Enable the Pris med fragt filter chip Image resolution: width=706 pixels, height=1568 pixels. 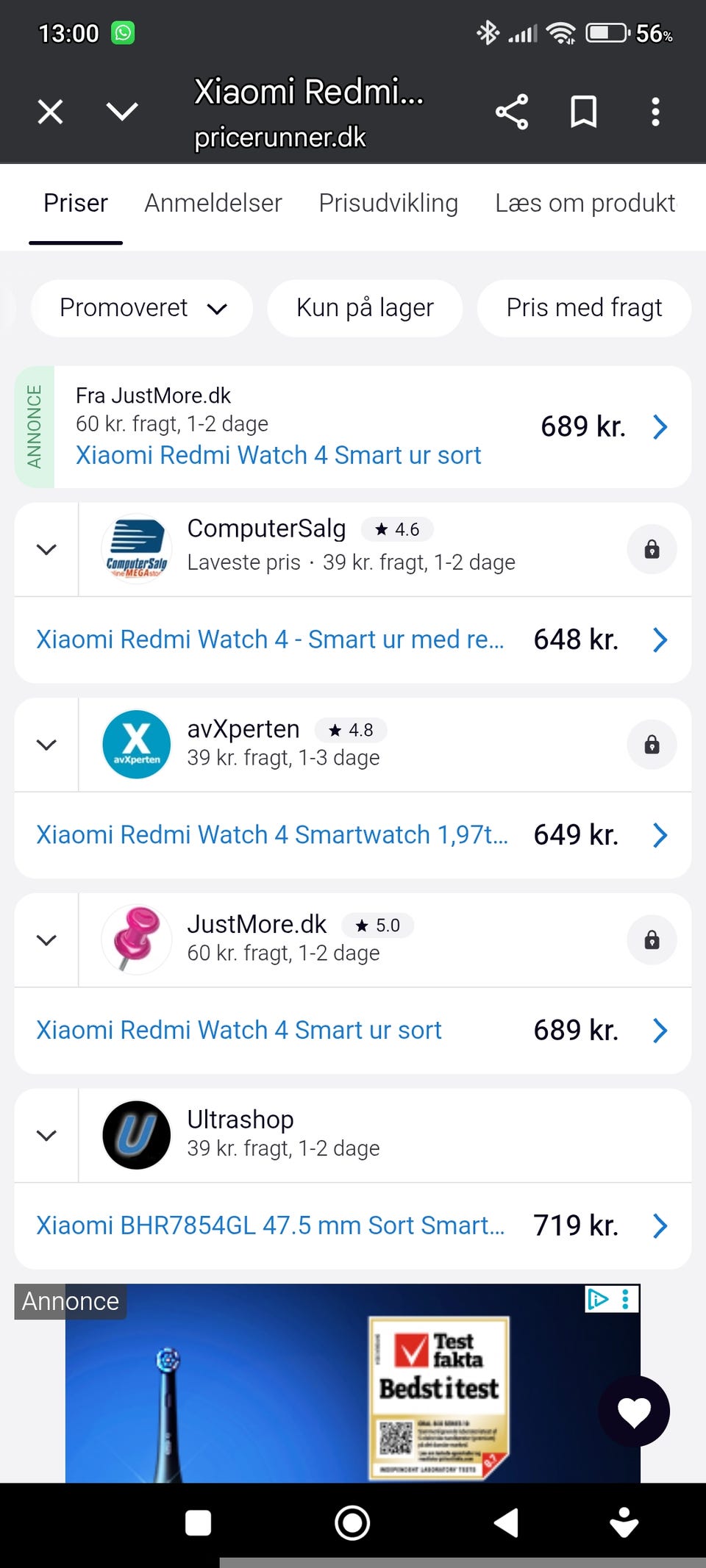(584, 307)
